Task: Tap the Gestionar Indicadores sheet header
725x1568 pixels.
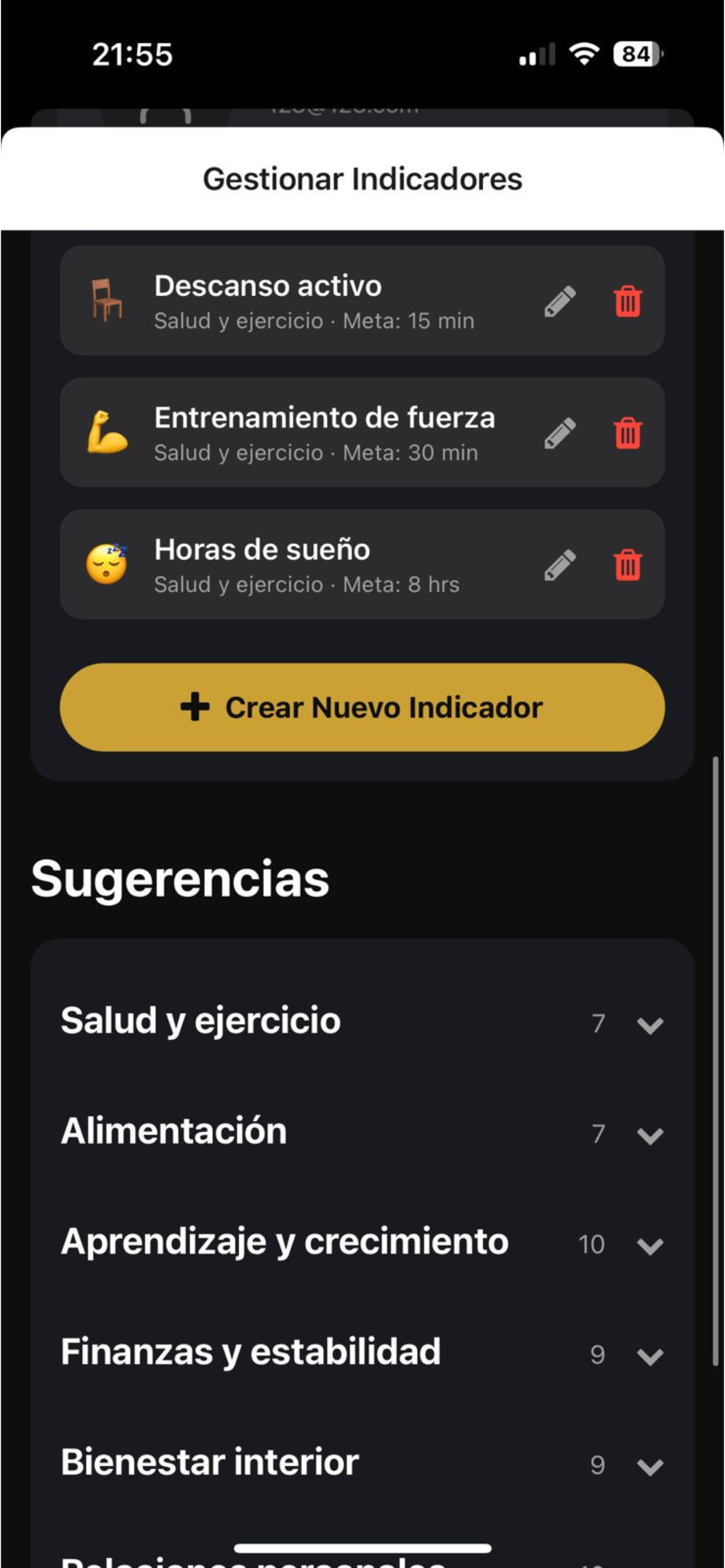Action: [362, 178]
